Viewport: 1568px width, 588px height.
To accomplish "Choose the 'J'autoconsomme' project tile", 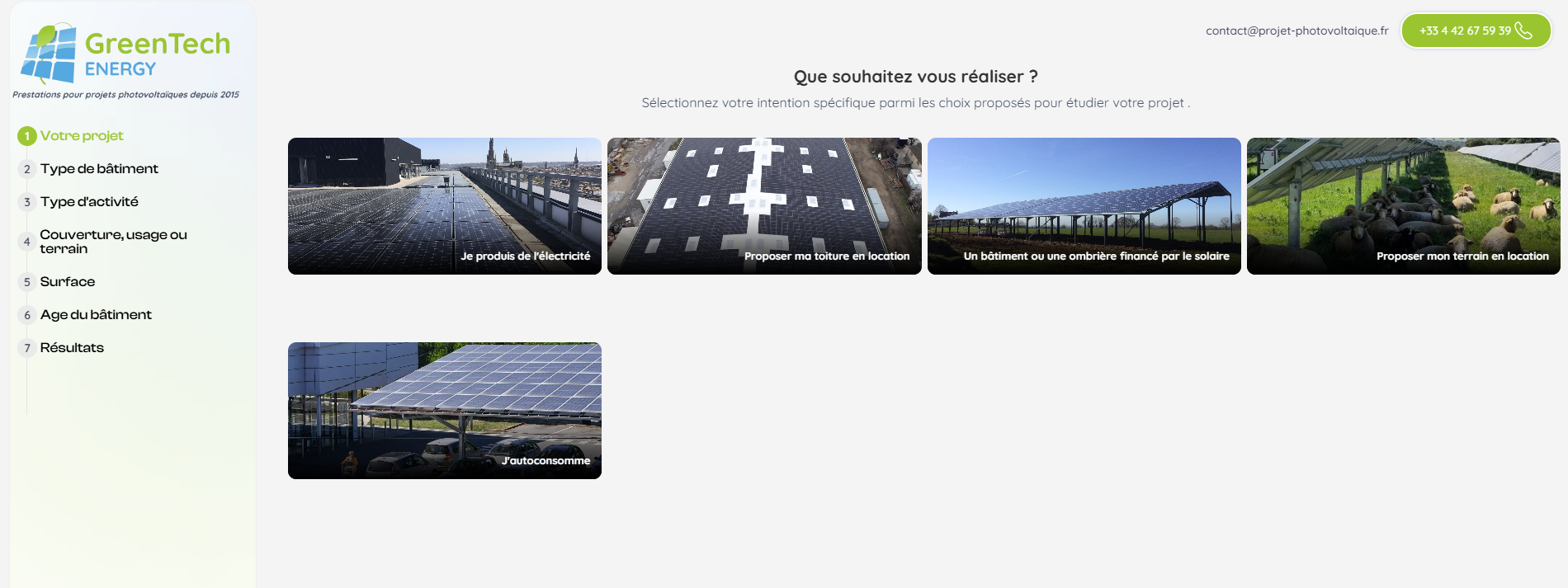I will click(444, 410).
